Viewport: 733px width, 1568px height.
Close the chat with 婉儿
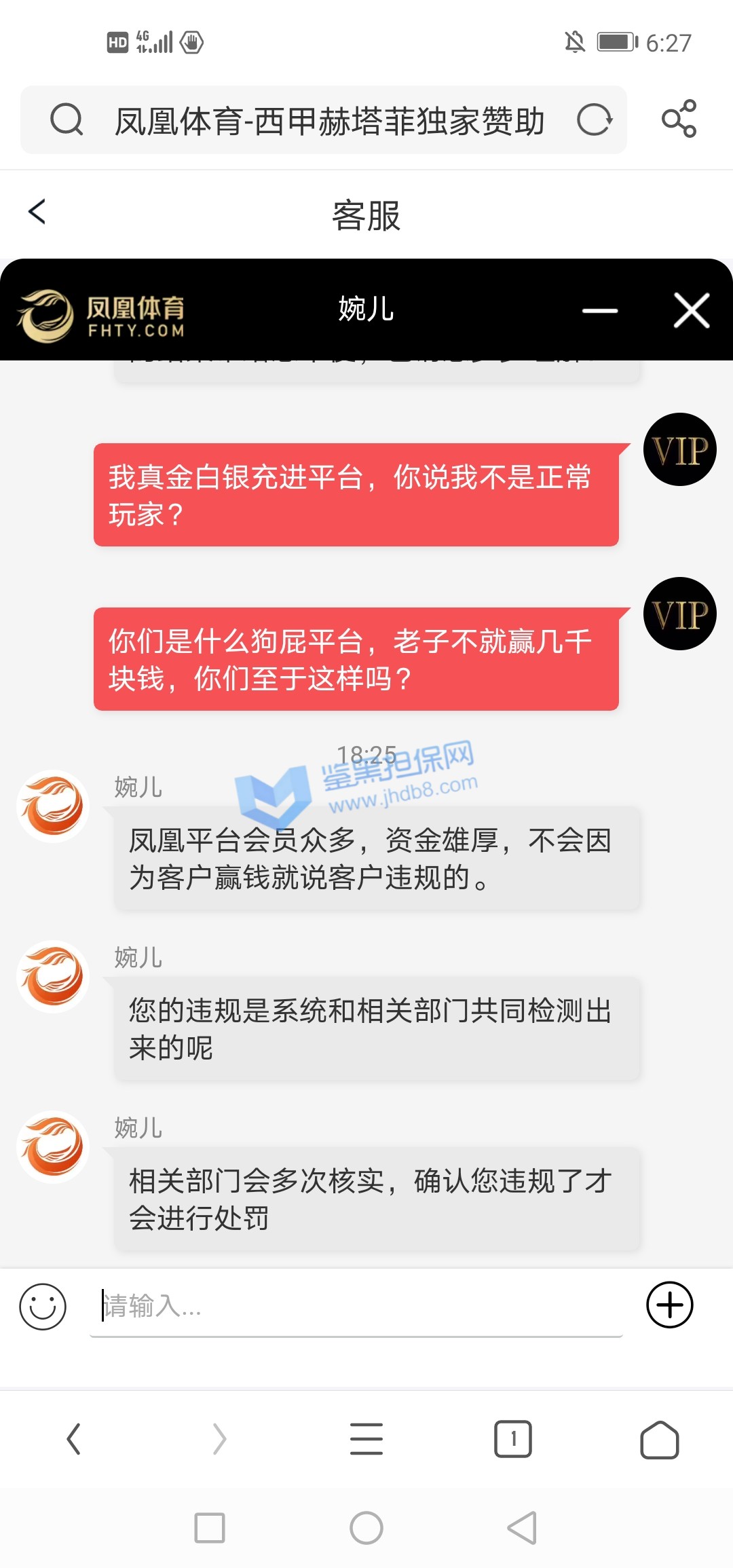click(692, 311)
